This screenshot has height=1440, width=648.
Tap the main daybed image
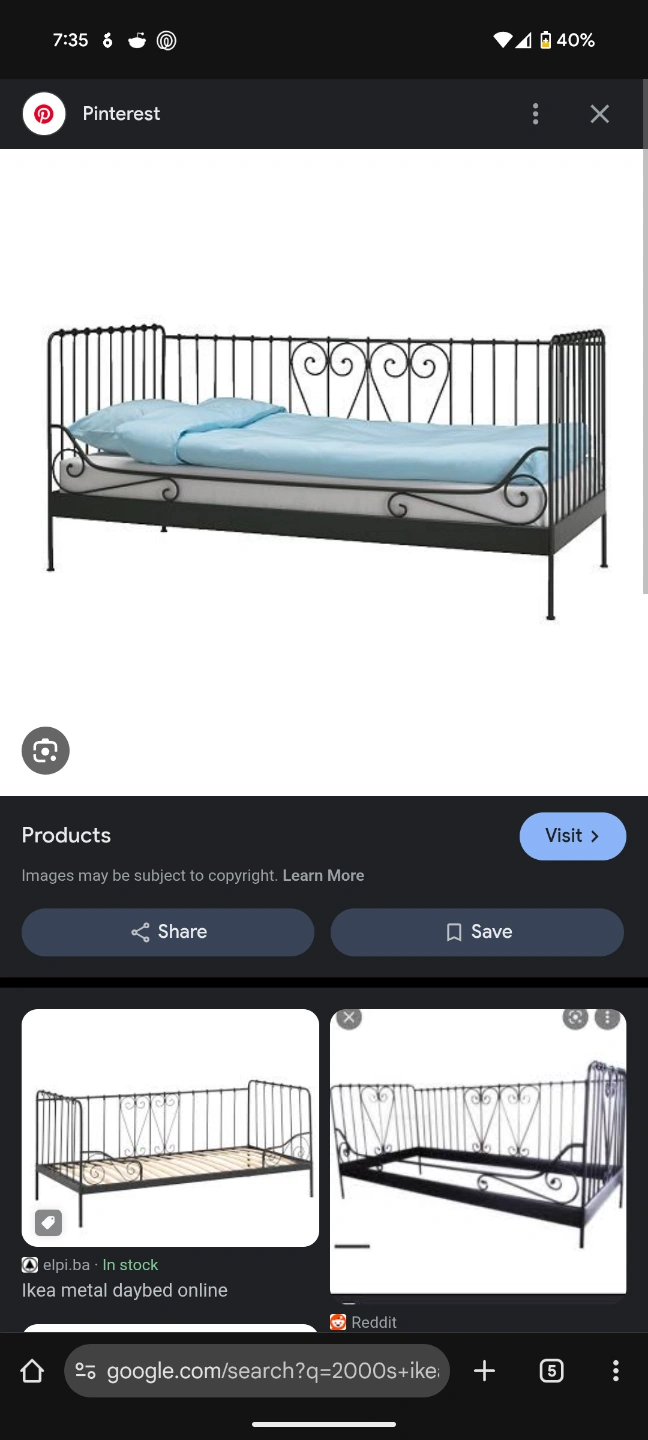[324, 472]
